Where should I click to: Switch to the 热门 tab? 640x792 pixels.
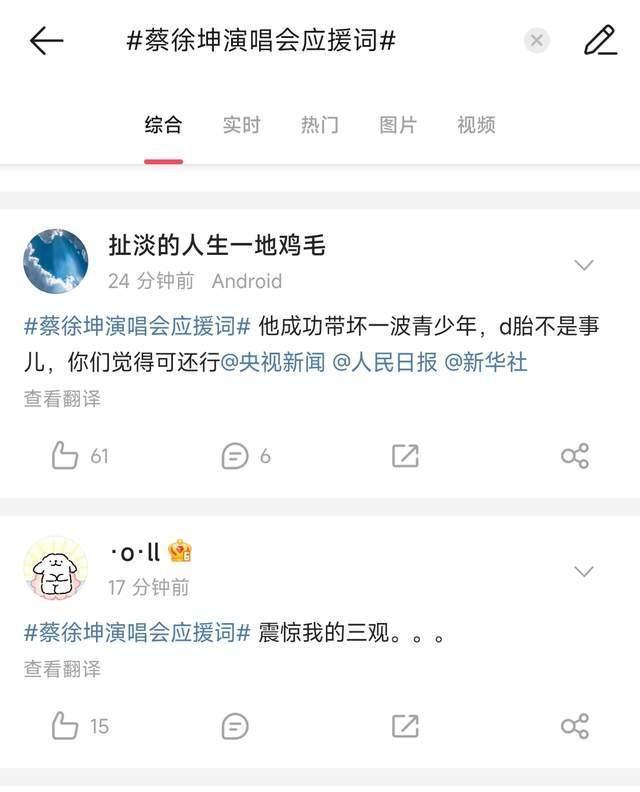pos(319,125)
